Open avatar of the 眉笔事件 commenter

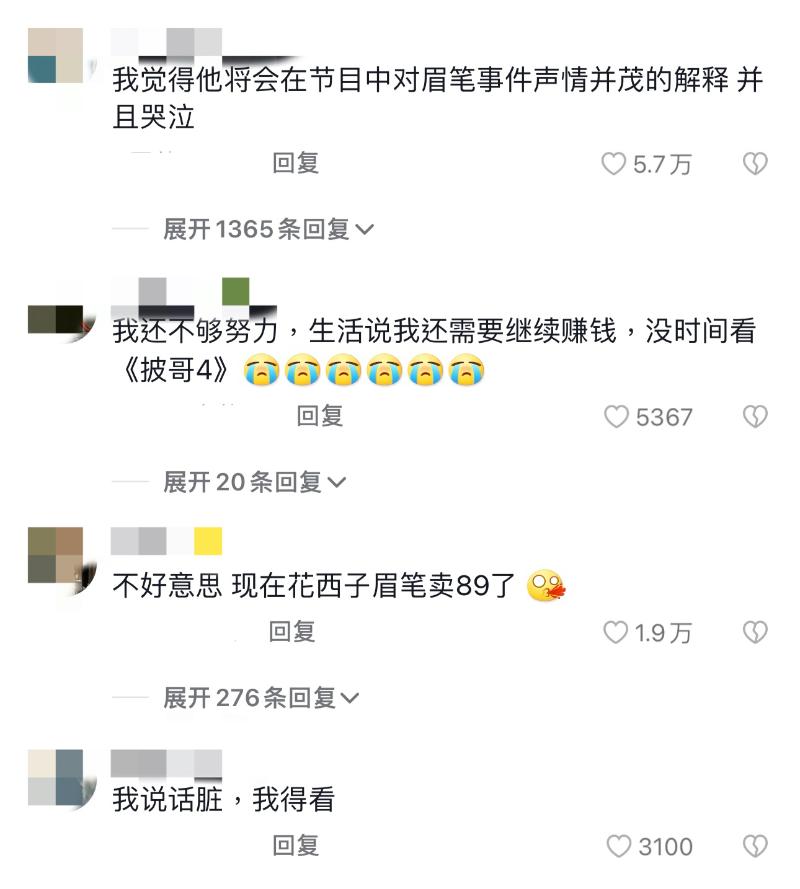pos(55,56)
